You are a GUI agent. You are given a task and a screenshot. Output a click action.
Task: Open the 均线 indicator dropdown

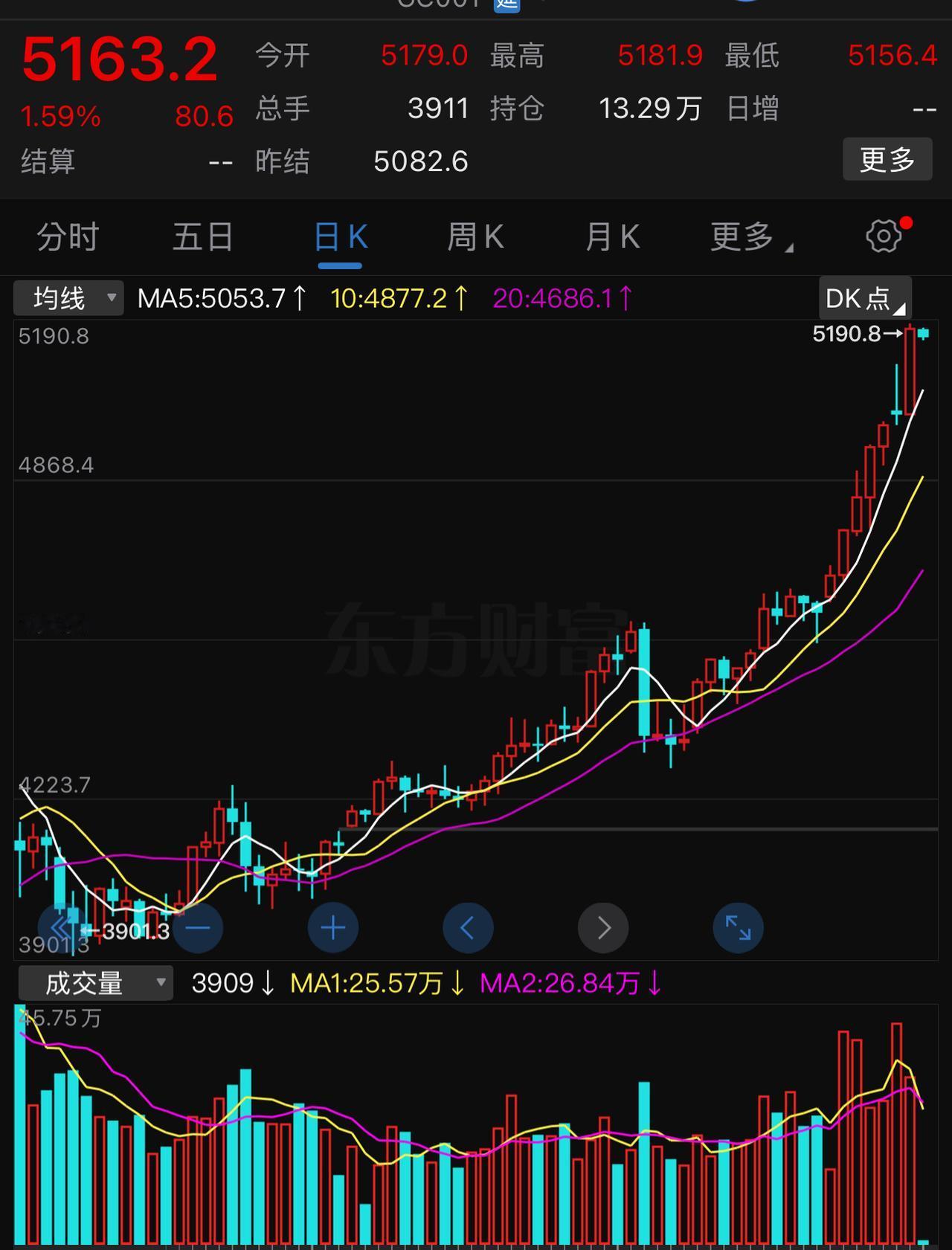[68, 297]
